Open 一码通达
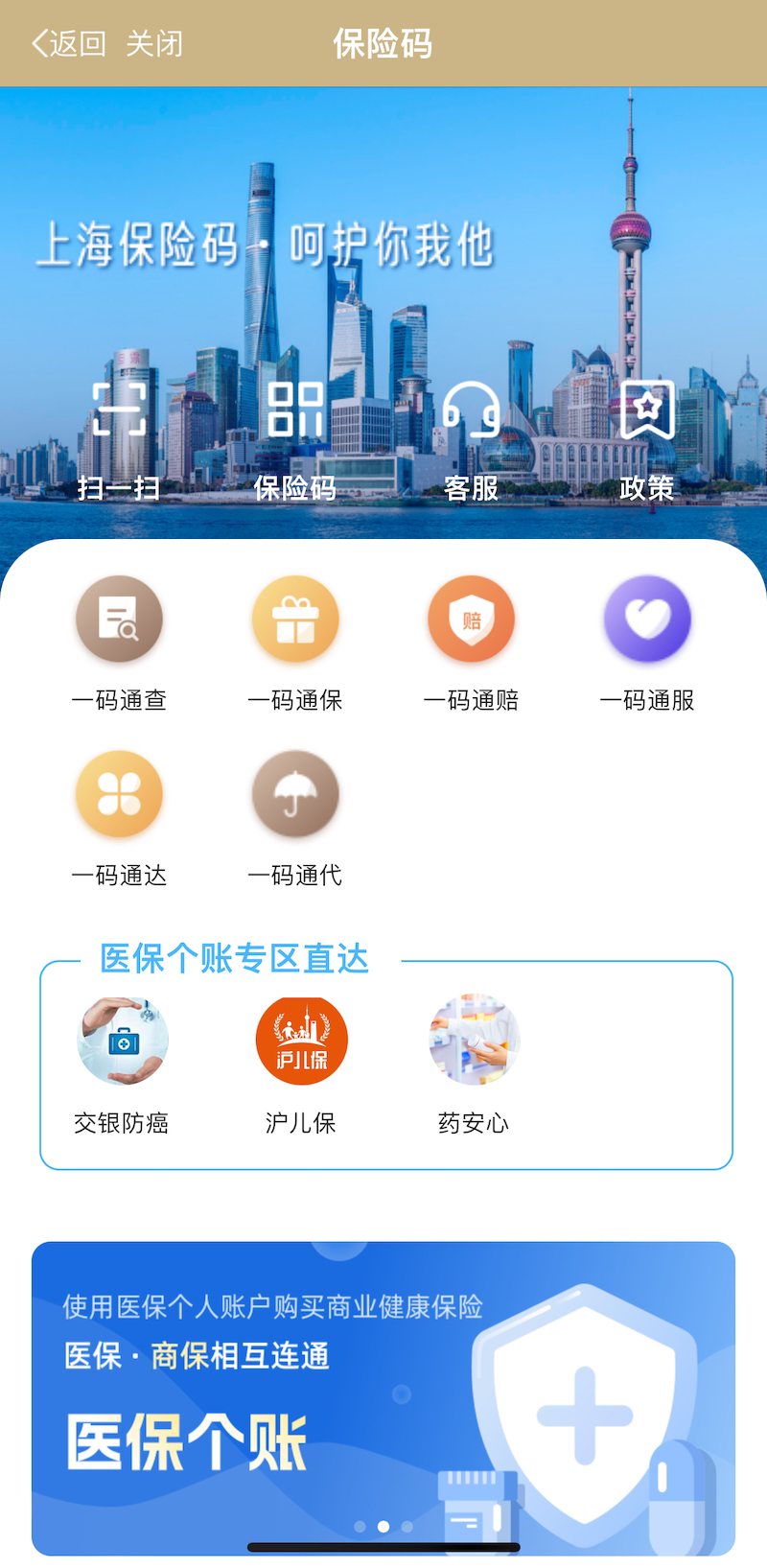The height and width of the screenshot is (1568, 767). coord(119,817)
